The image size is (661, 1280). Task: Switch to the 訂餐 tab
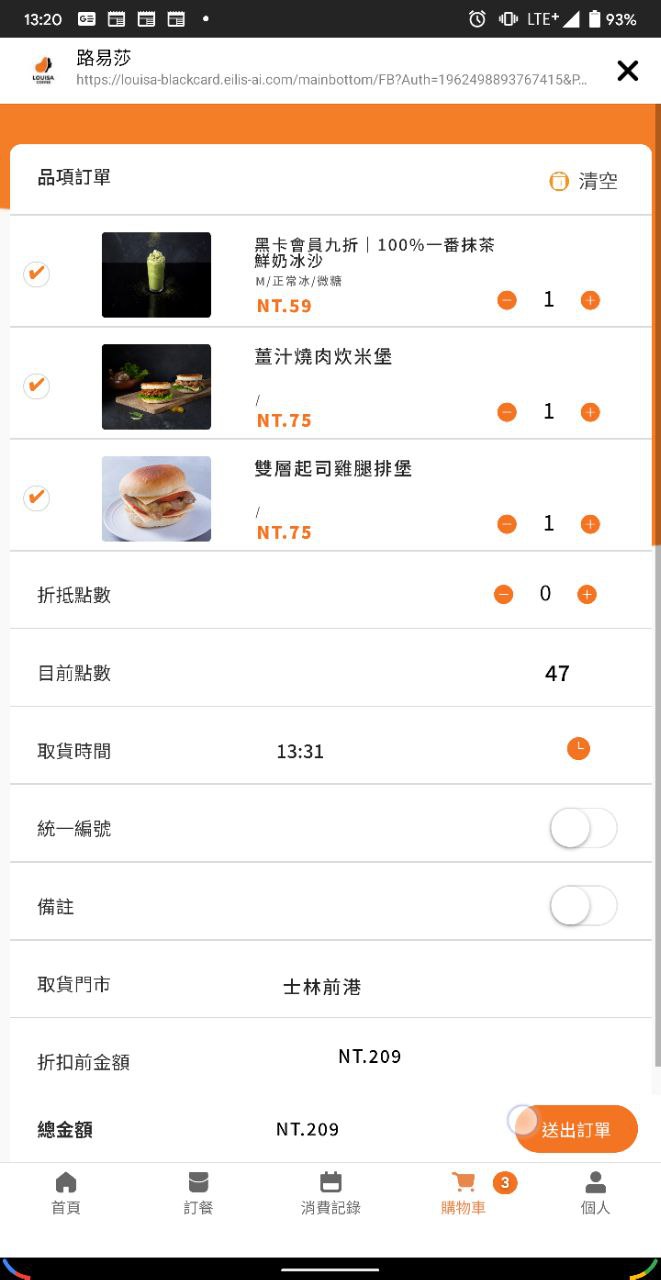coord(198,1194)
